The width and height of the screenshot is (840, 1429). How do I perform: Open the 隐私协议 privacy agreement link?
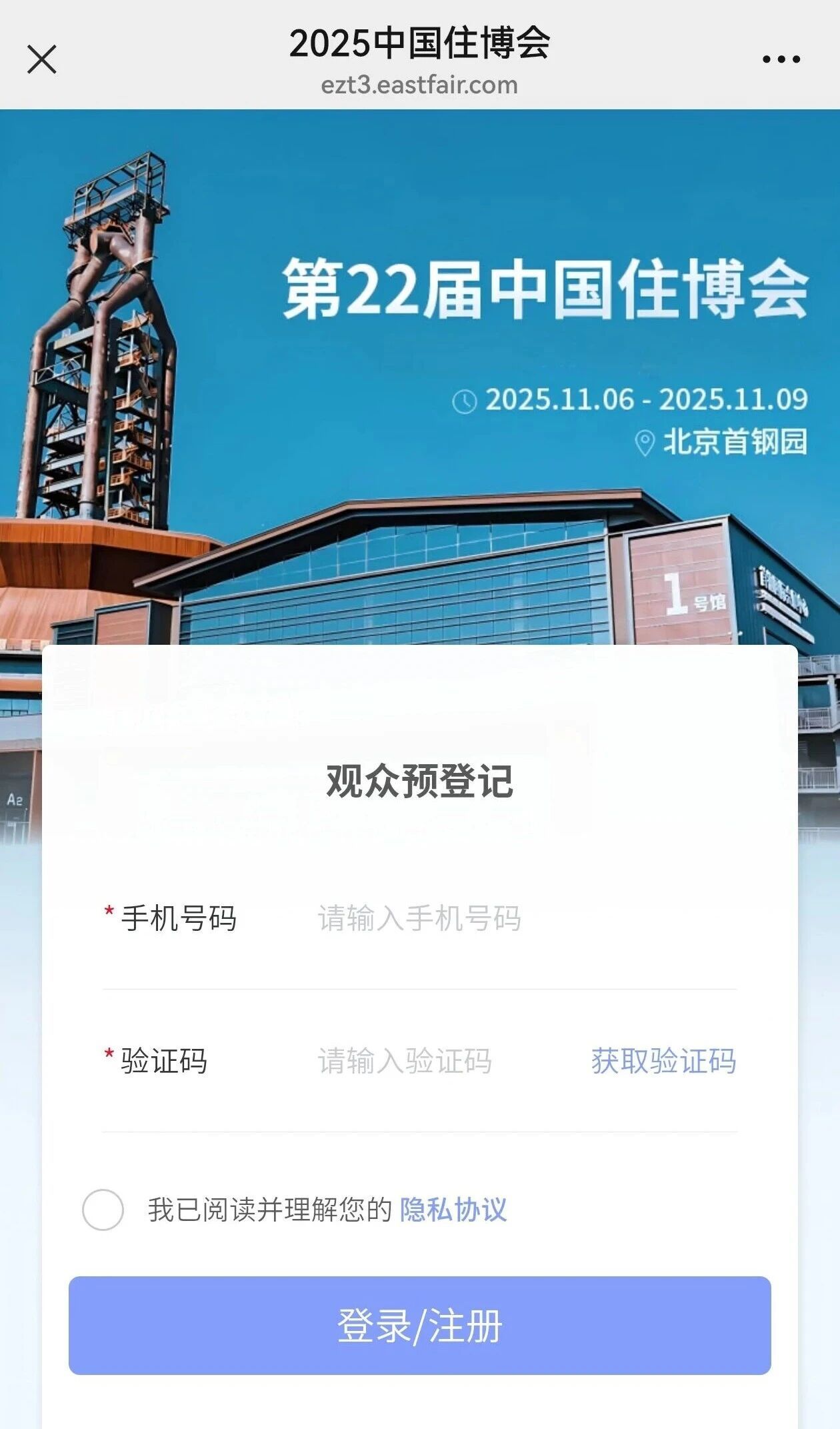click(x=453, y=1210)
